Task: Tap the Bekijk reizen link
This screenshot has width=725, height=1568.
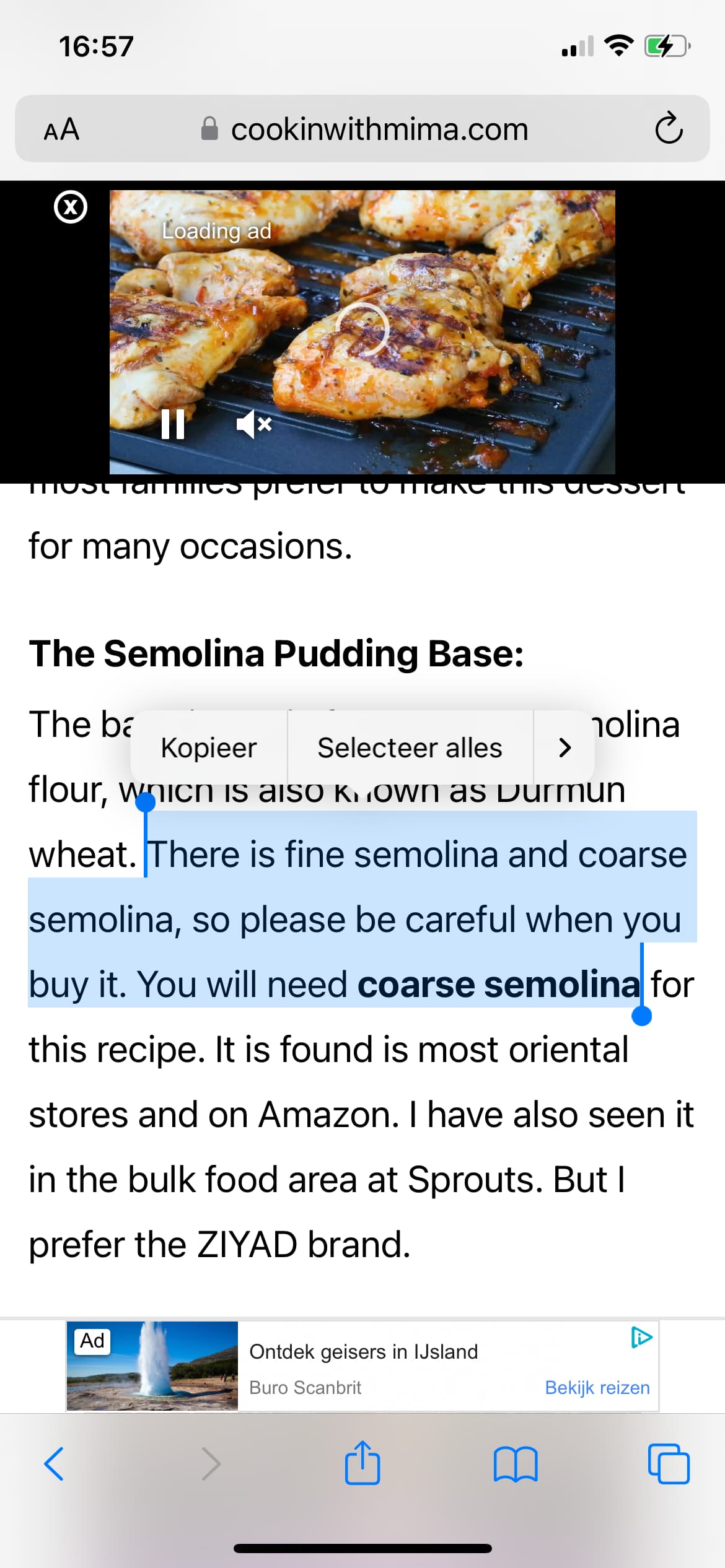Action: [x=597, y=1388]
